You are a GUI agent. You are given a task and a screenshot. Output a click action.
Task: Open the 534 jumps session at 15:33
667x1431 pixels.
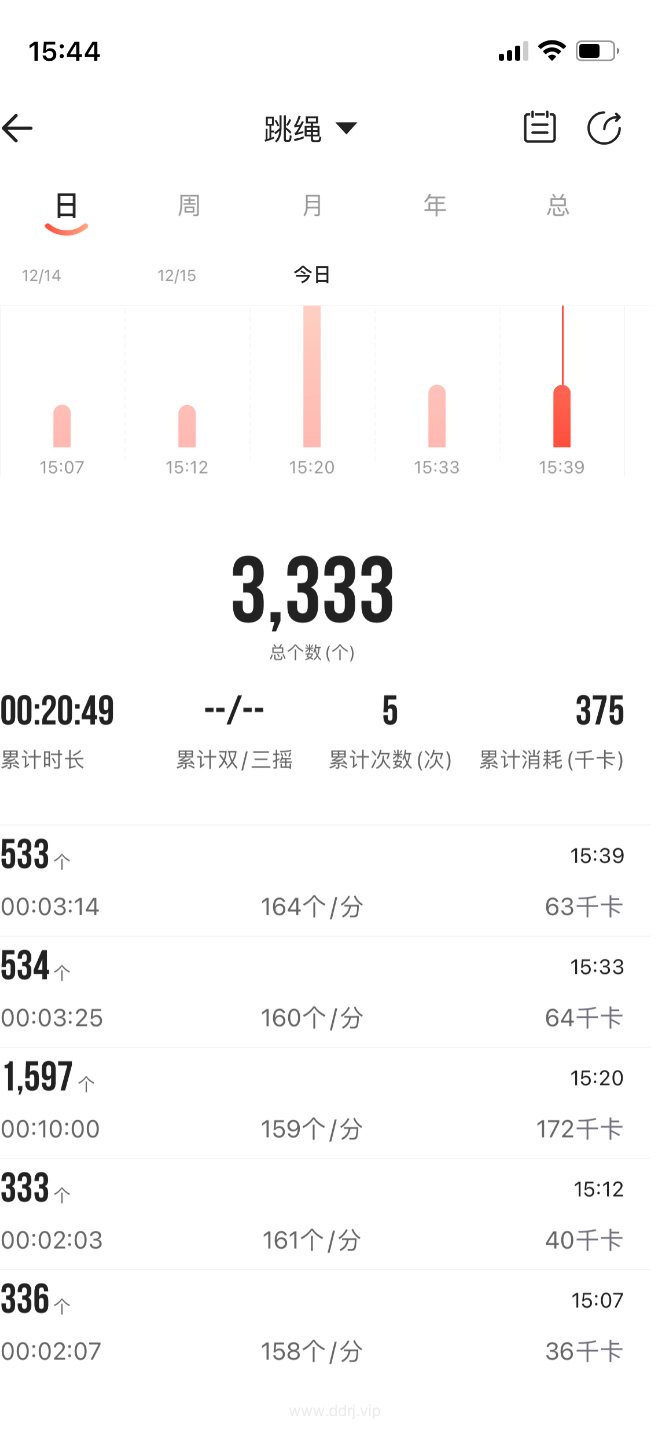point(312,992)
